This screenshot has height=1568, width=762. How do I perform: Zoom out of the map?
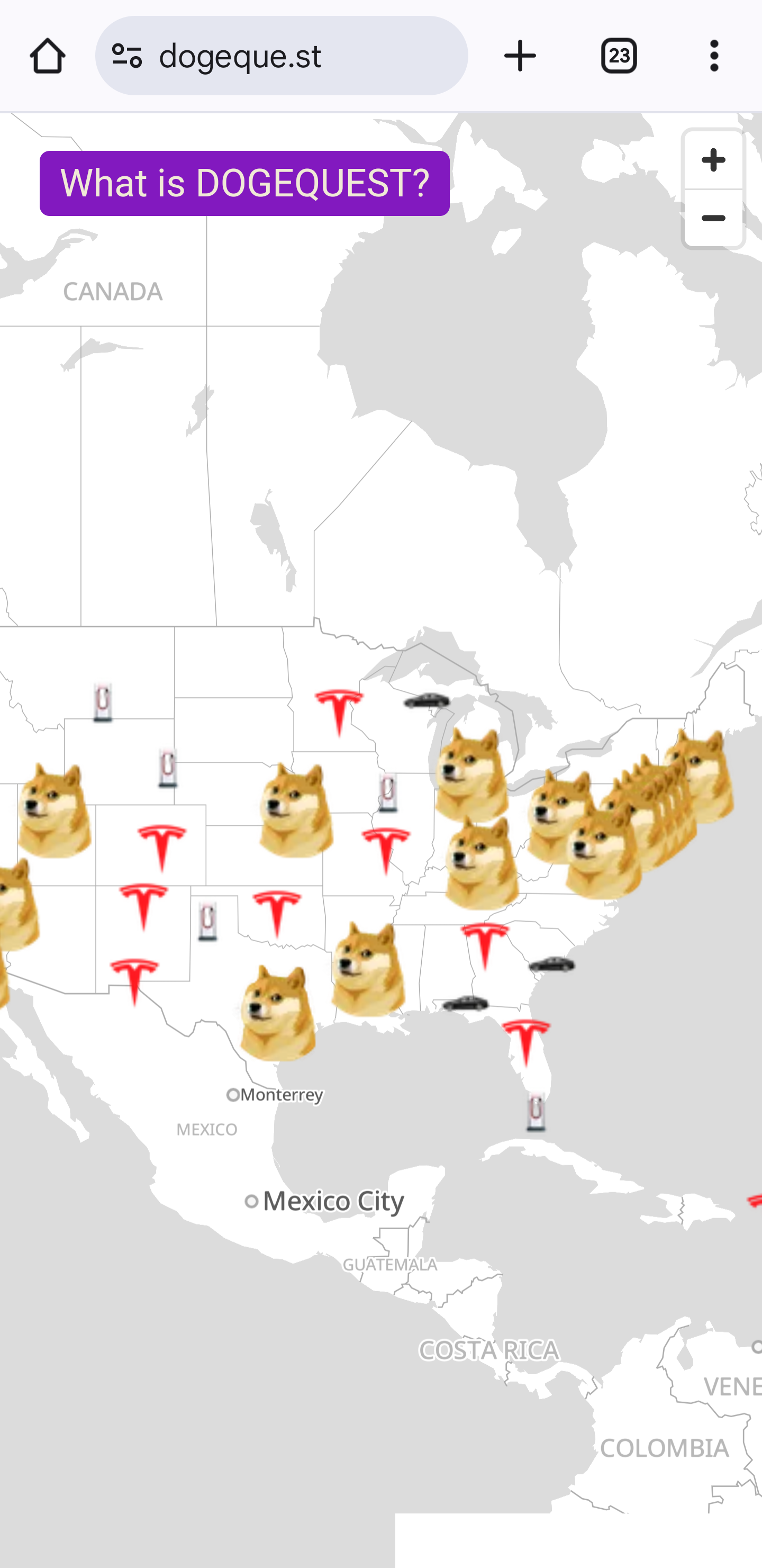pos(713,218)
